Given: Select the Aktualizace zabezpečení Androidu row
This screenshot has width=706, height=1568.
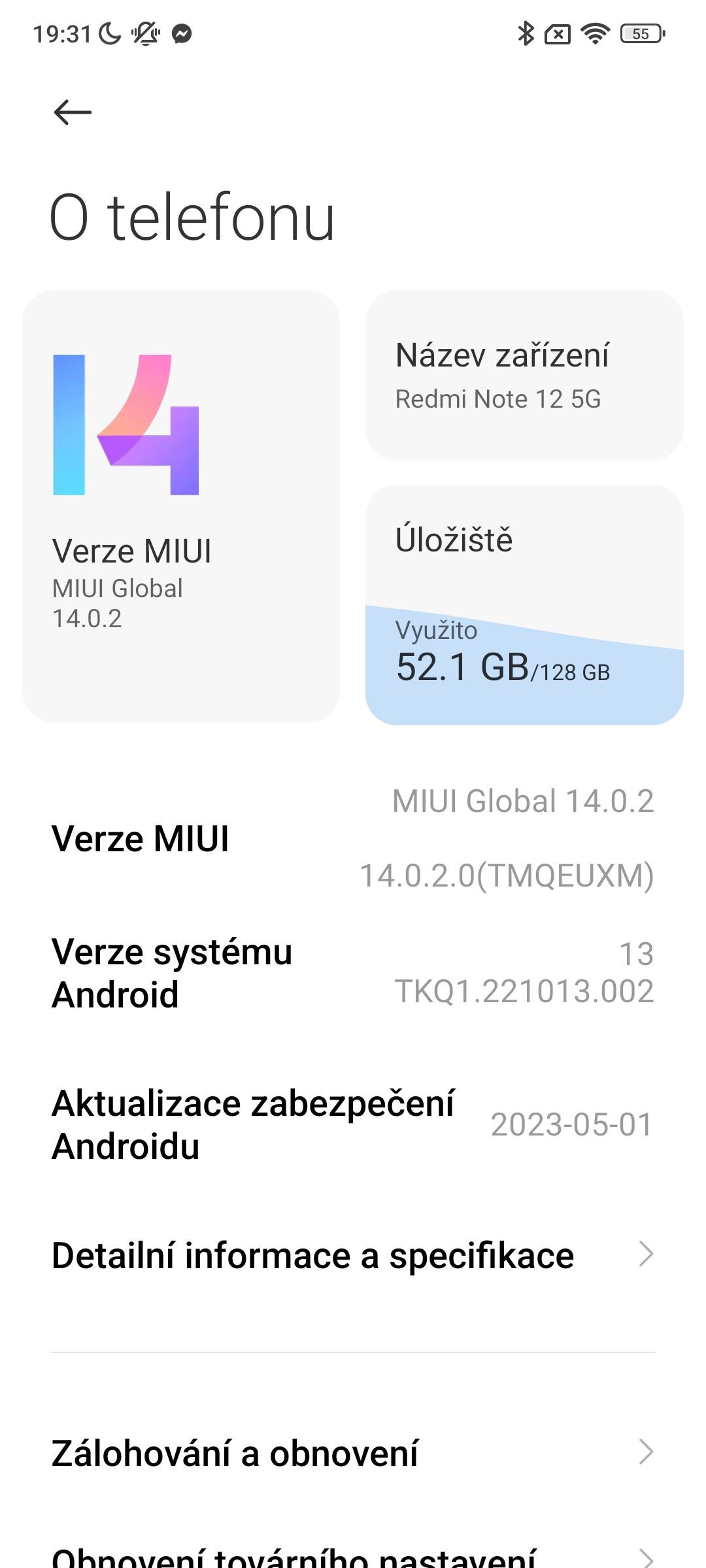Looking at the screenshot, I should pos(353,1124).
